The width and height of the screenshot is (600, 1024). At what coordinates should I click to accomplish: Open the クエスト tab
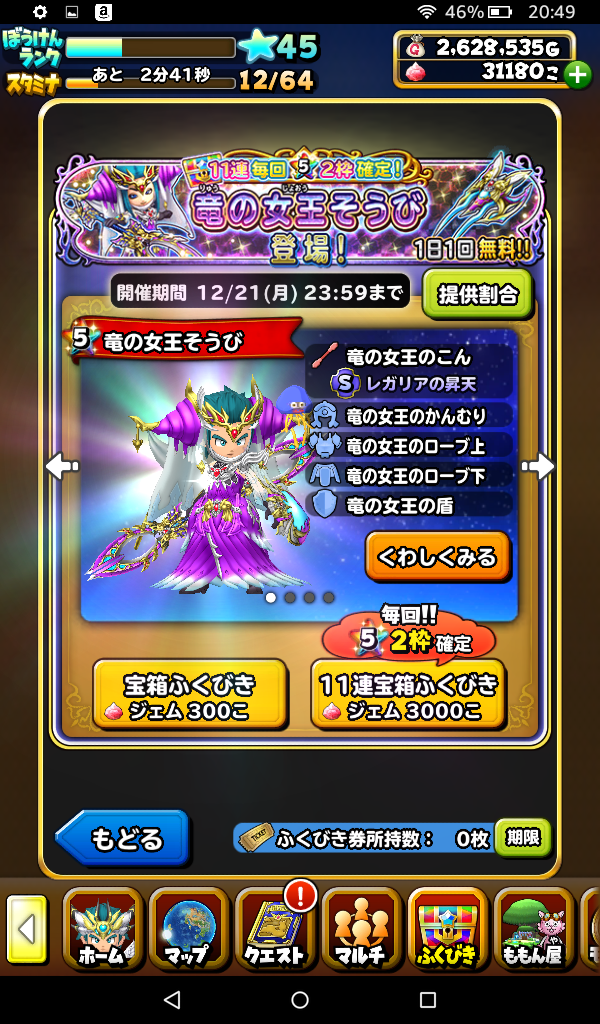pos(275,930)
